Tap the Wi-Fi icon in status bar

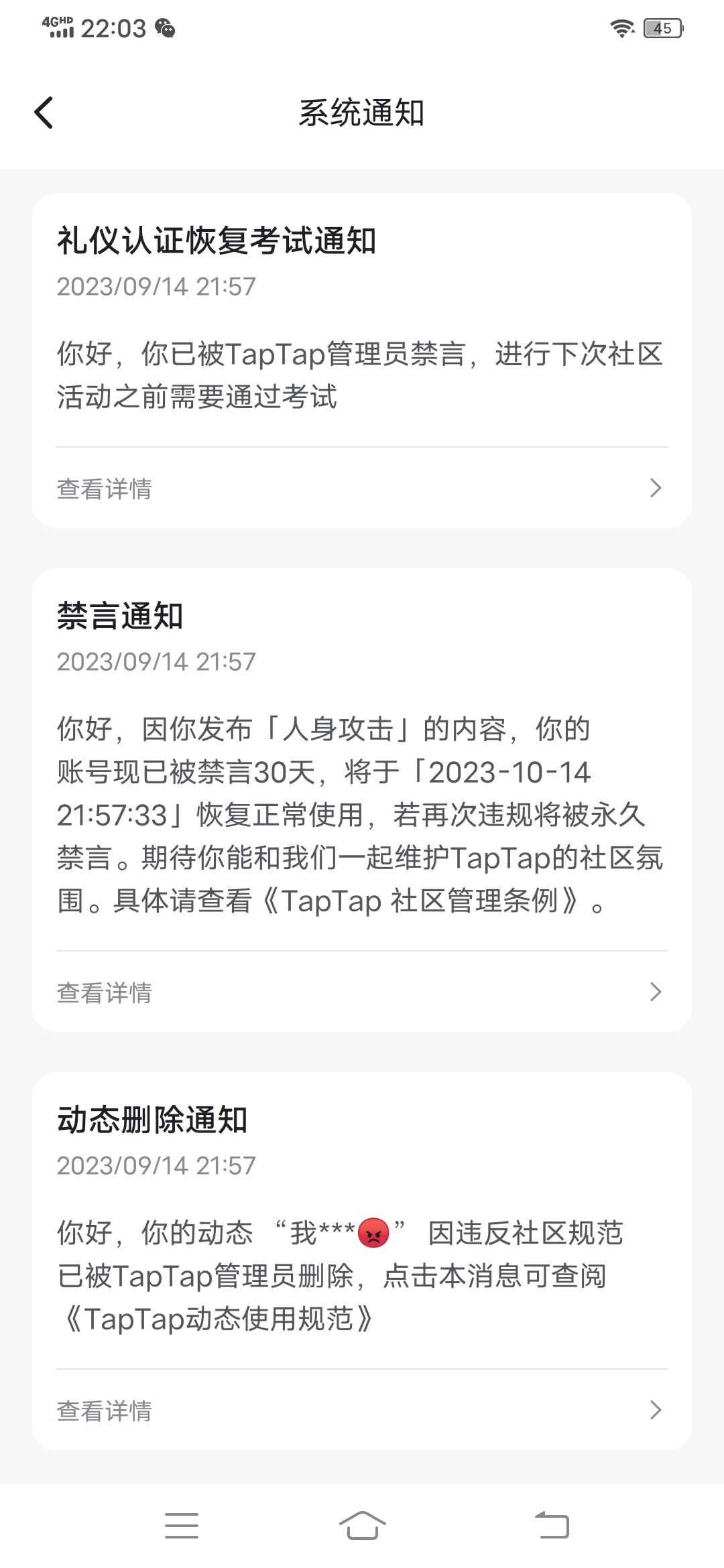622,28
